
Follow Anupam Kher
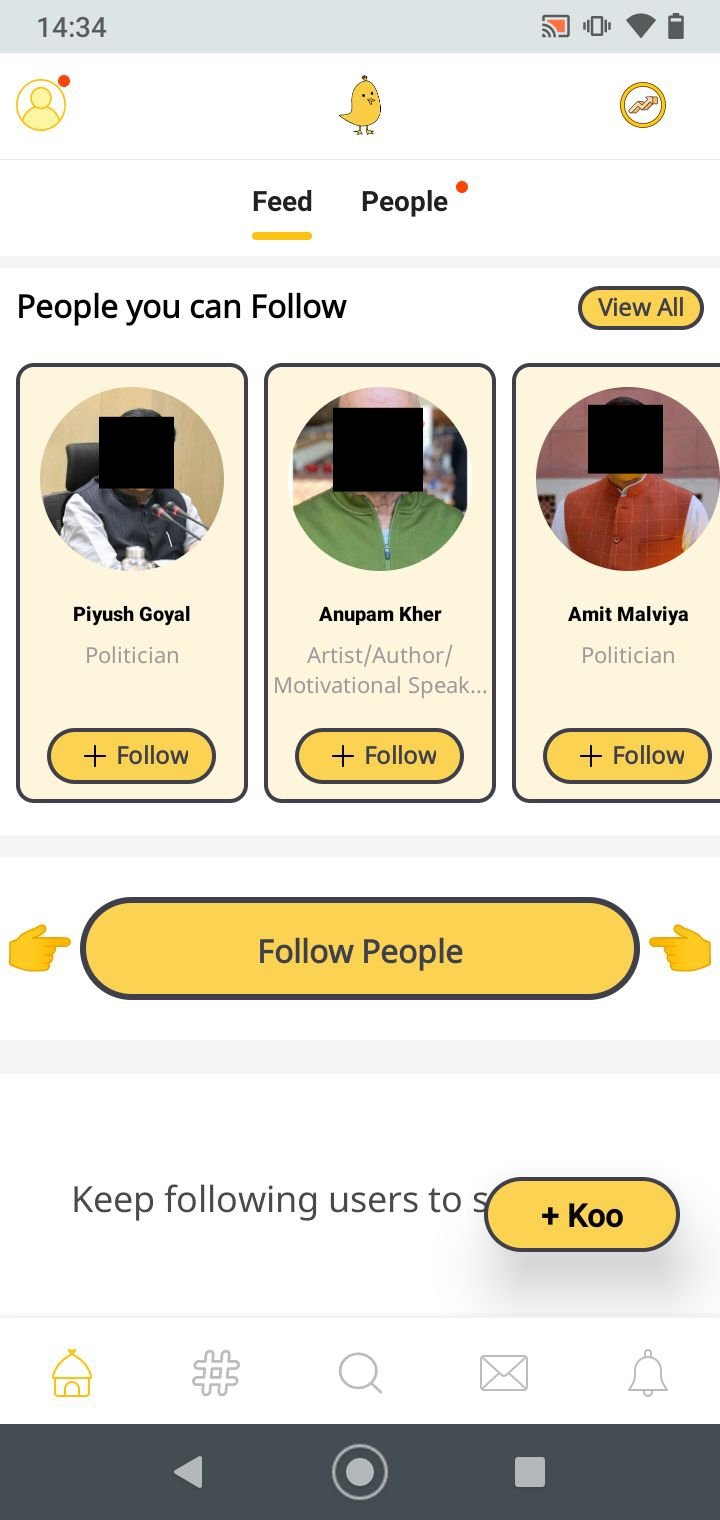pos(380,756)
